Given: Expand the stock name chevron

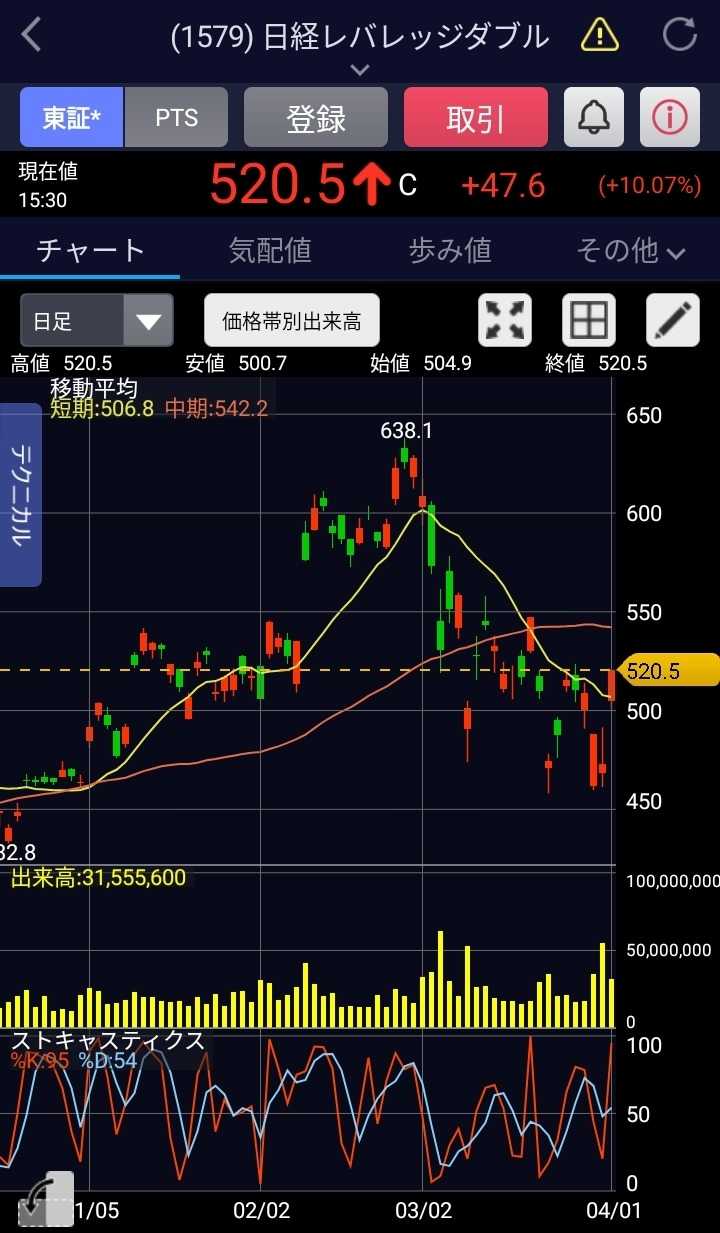Looking at the screenshot, I should pyautogui.click(x=360, y=69).
